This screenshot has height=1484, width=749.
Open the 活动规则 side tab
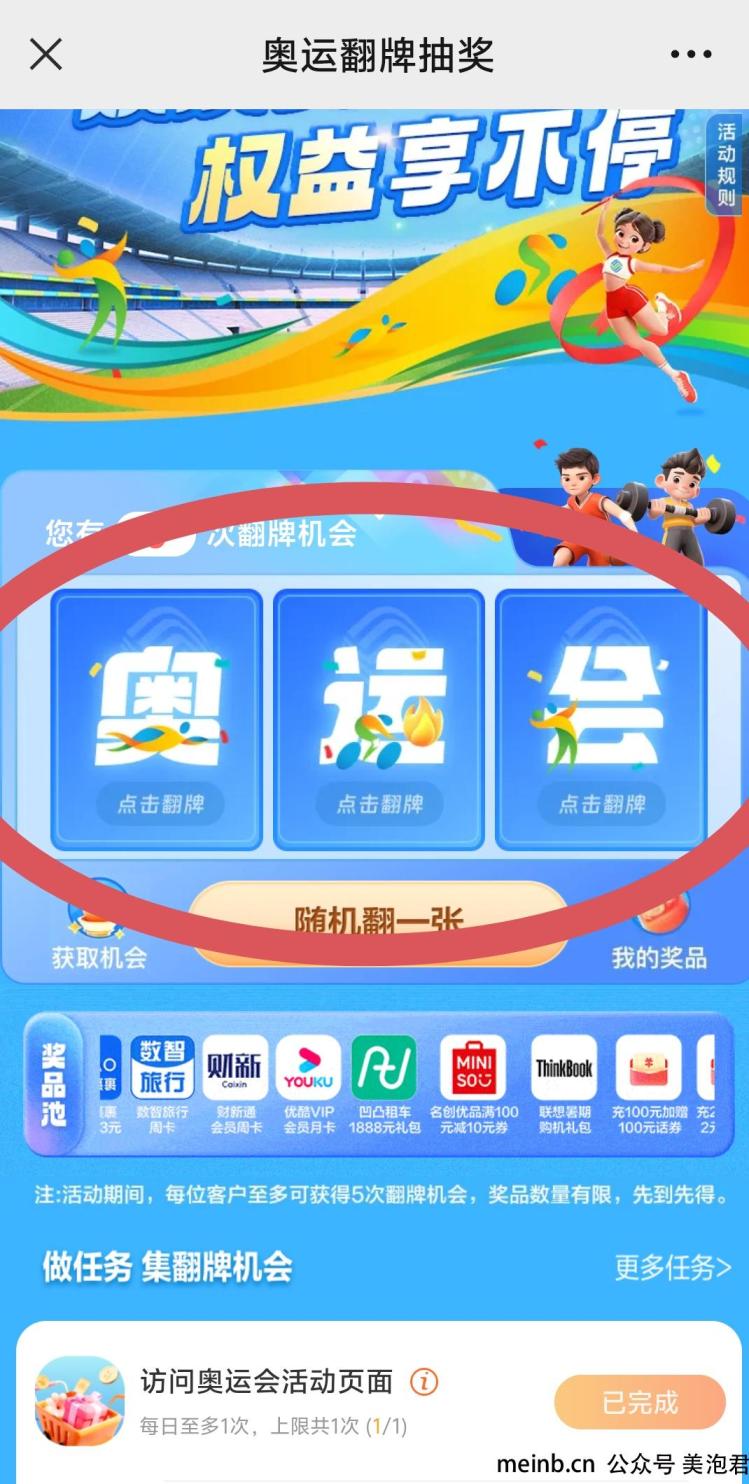(726, 165)
